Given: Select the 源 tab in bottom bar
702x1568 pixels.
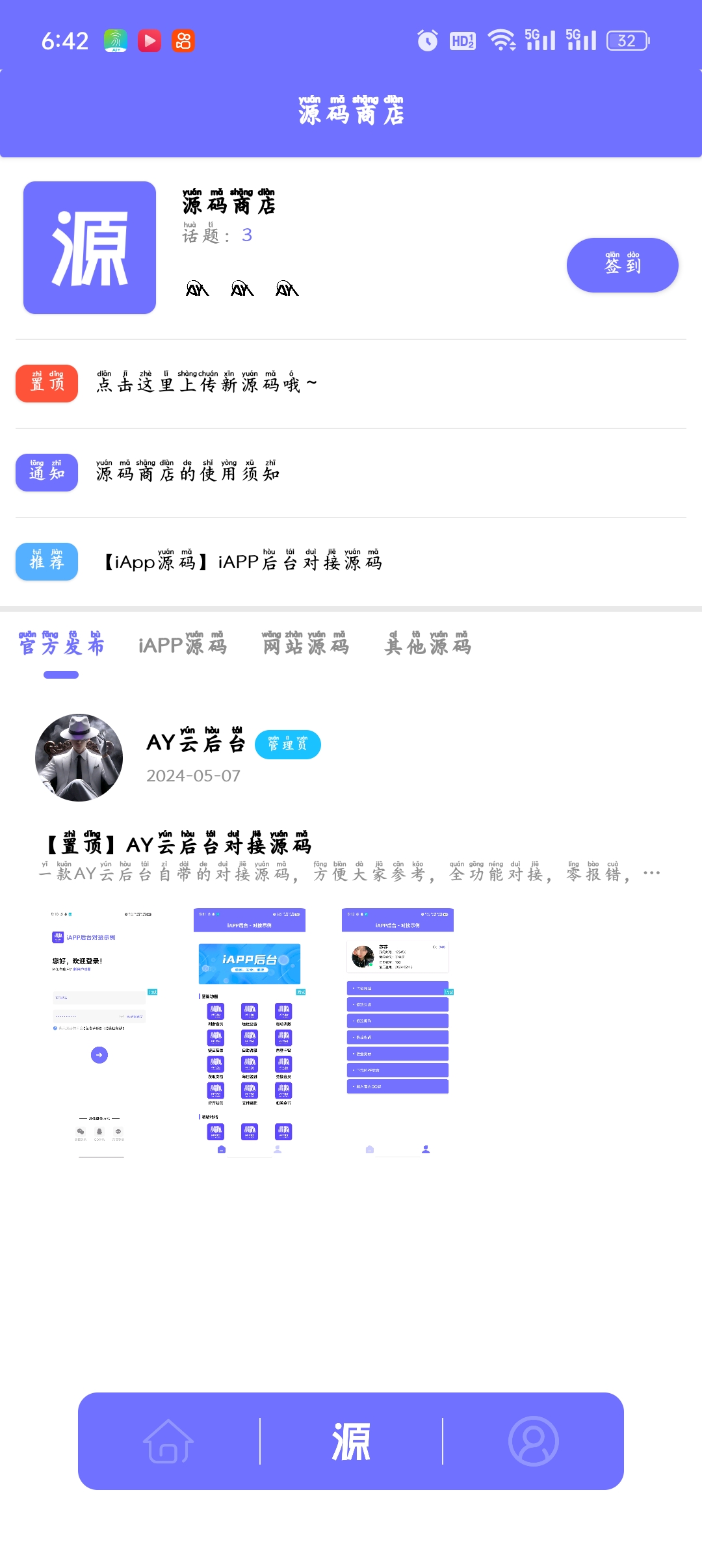Looking at the screenshot, I should [x=351, y=1441].
